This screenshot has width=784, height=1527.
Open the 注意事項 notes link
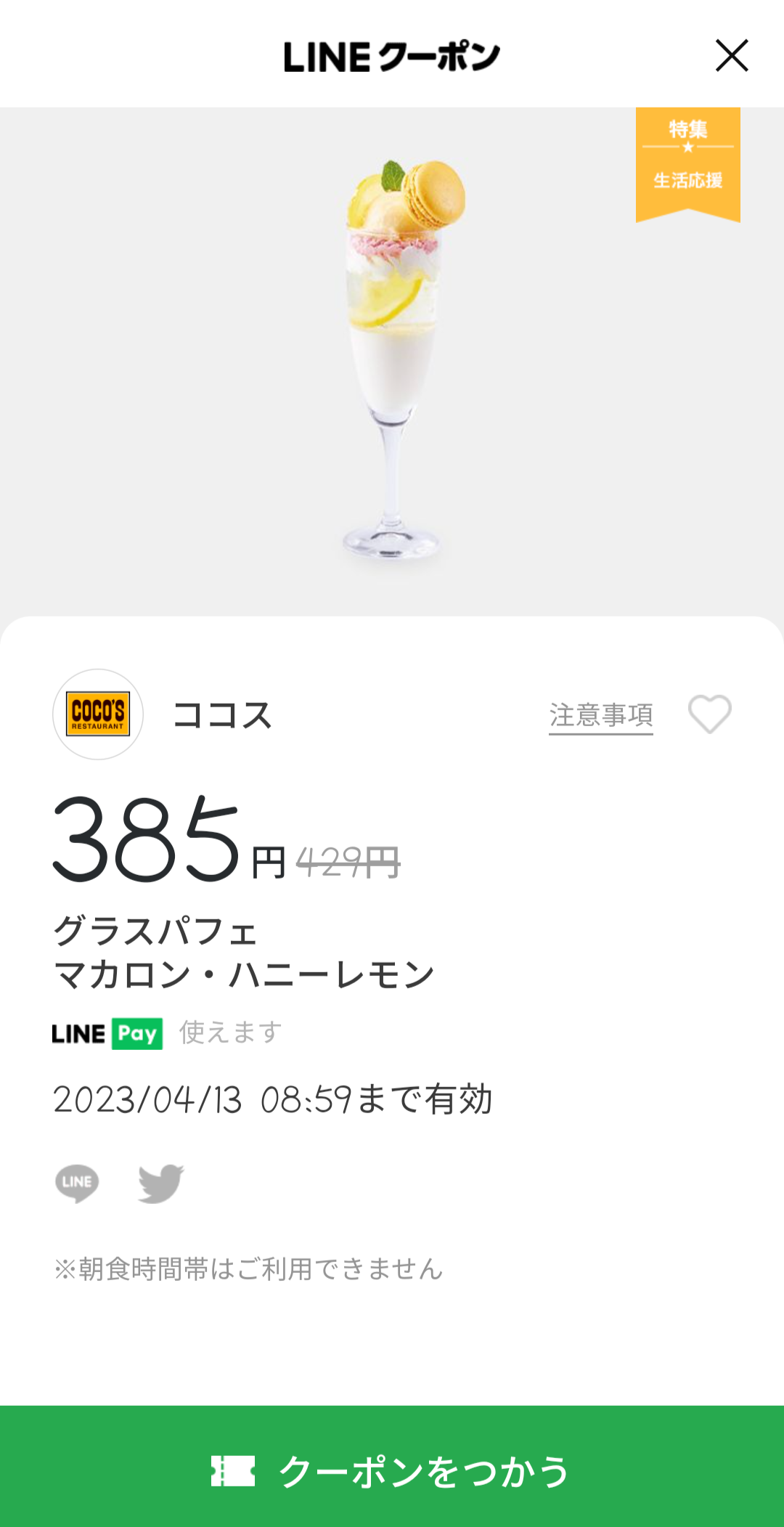tap(600, 715)
